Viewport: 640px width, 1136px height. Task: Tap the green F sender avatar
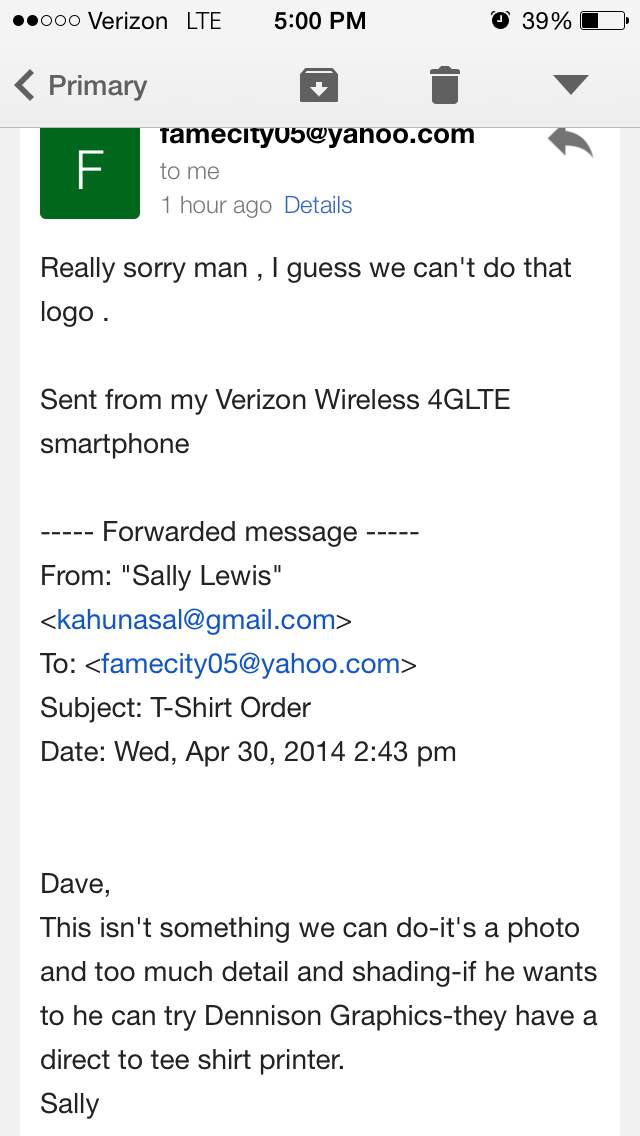[x=89, y=172]
